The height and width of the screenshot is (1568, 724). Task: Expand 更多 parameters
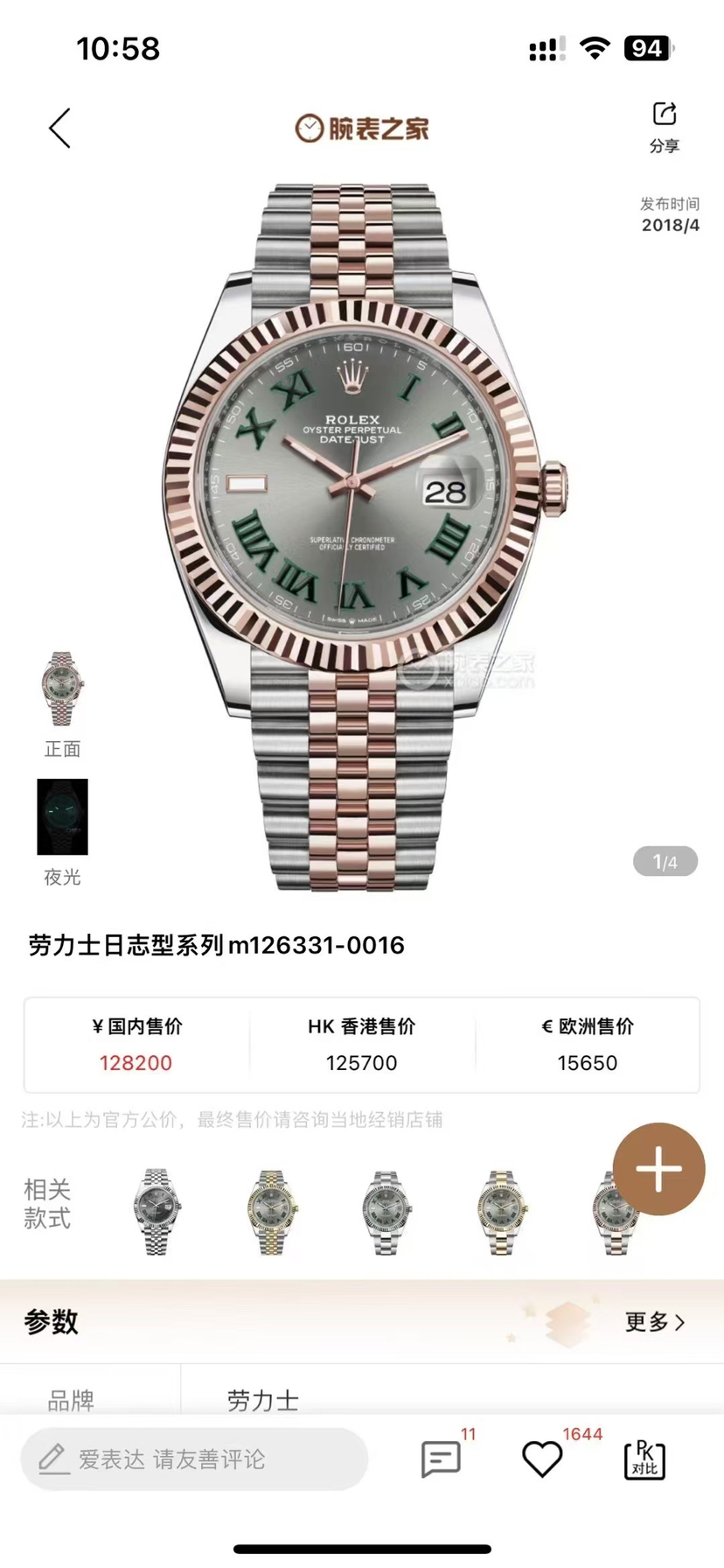click(x=654, y=1321)
